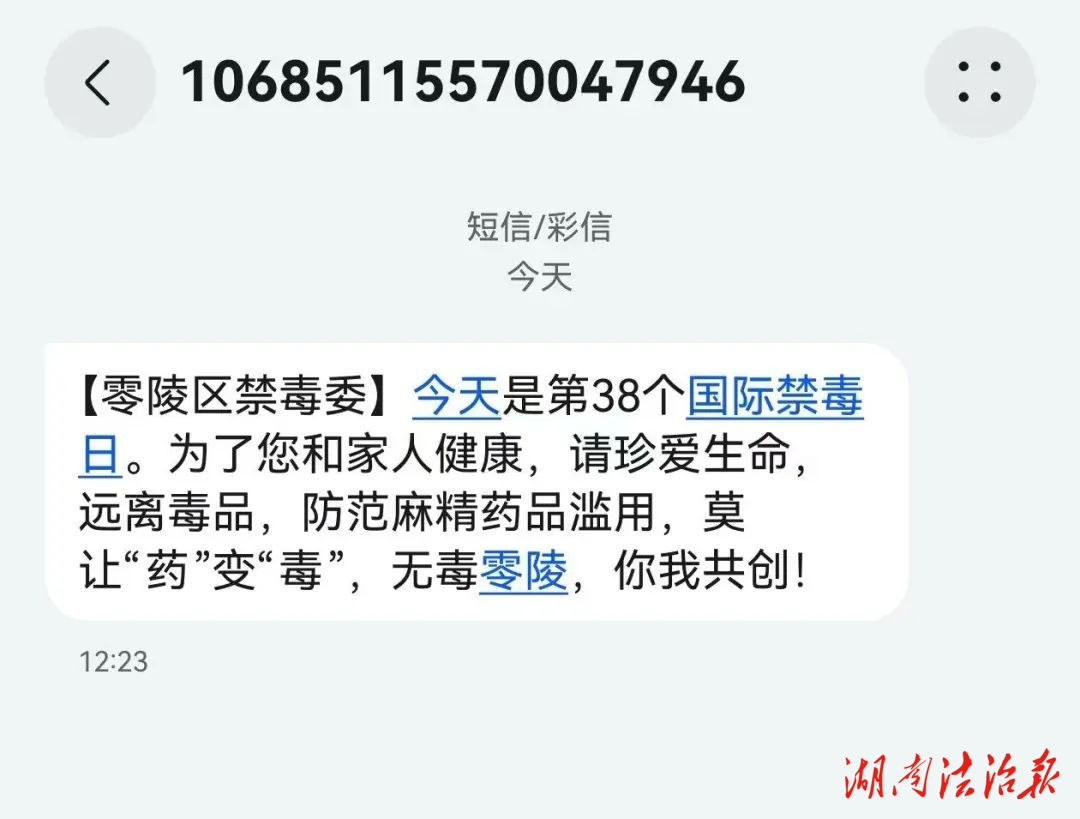Image resolution: width=1080 pixels, height=819 pixels.
Task: Open the 国际禁毒日 link in the message
Action: 774,399
